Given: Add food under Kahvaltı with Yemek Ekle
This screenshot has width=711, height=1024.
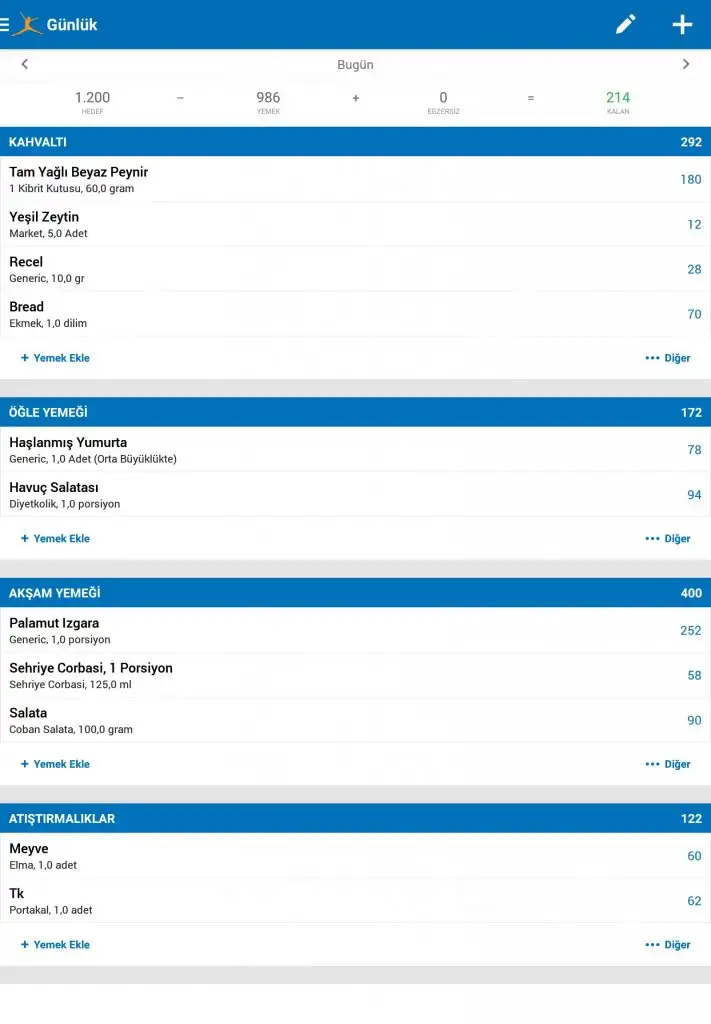Looking at the screenshot, I should point(56,358).
